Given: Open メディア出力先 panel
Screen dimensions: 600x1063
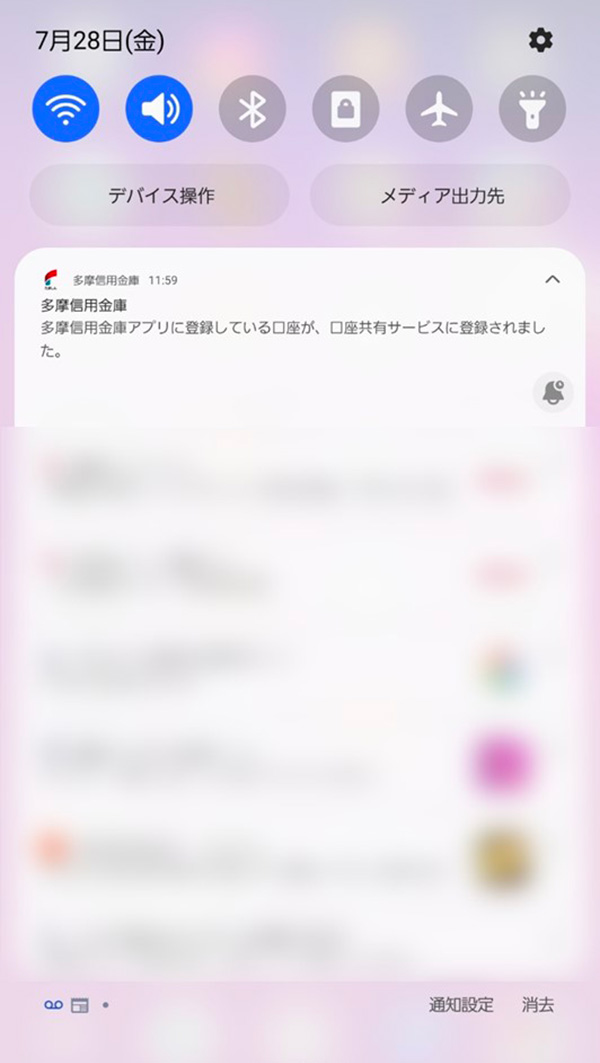Looking at the screenshot, I should pos(440,196).
